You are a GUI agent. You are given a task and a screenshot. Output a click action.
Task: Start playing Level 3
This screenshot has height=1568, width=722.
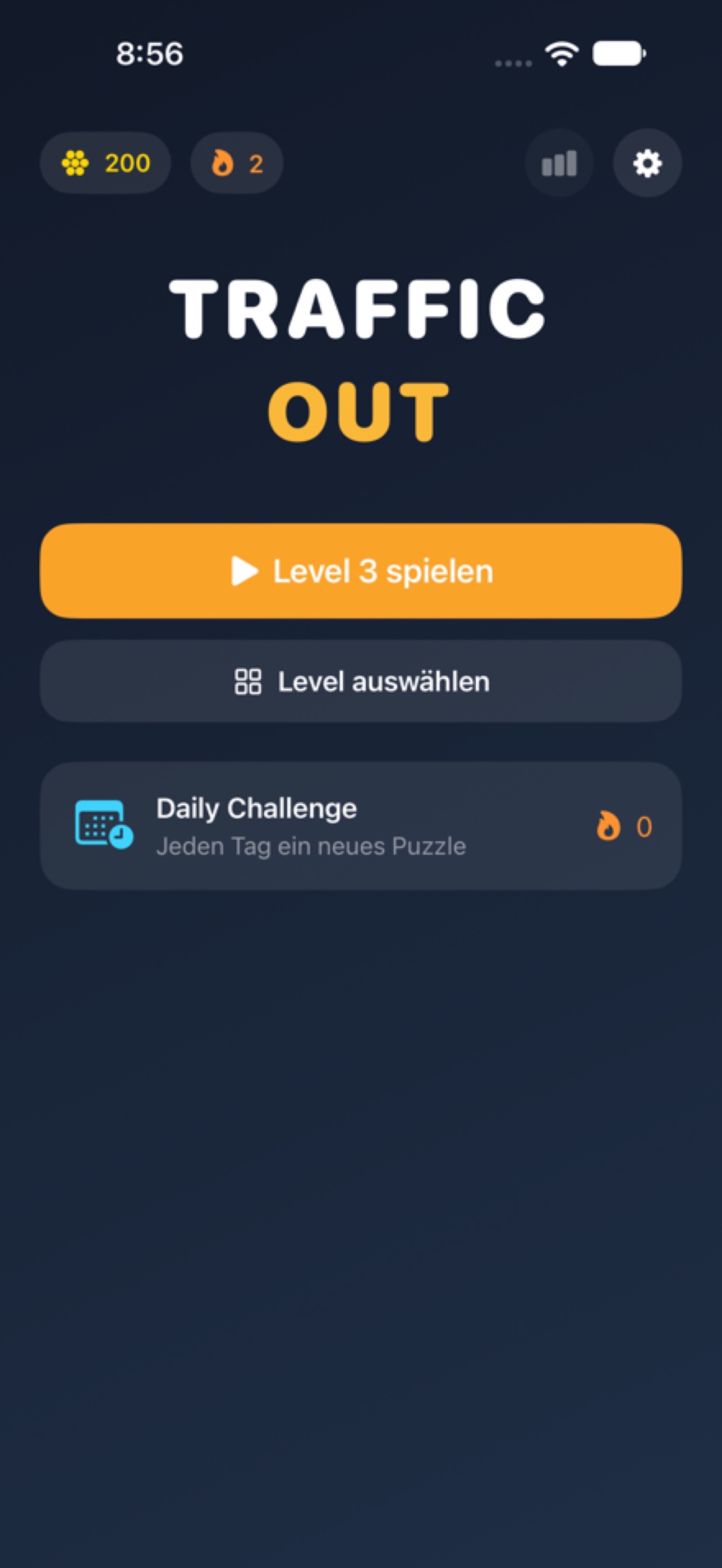pyautogui.click(x=361, y=571)
